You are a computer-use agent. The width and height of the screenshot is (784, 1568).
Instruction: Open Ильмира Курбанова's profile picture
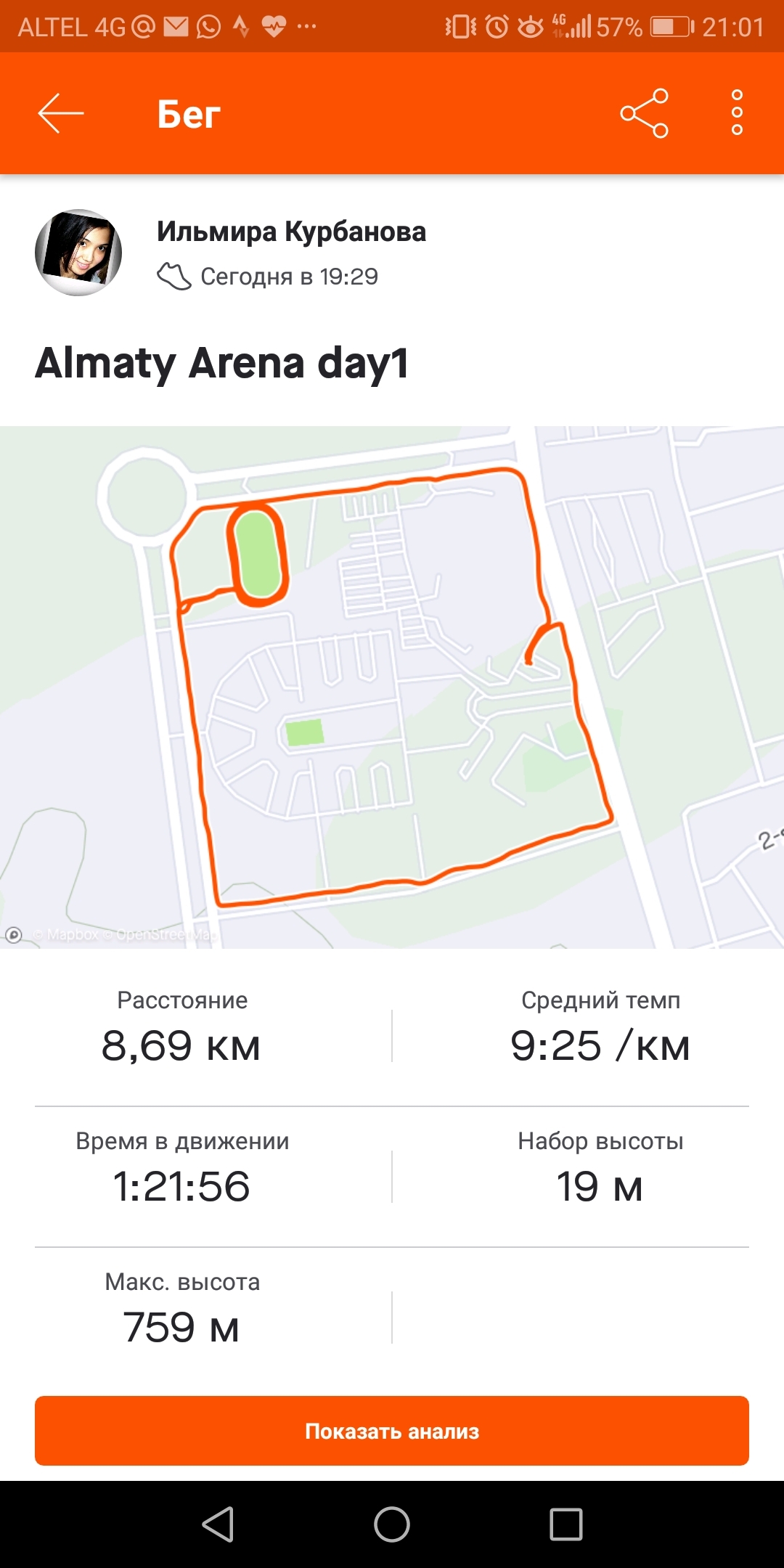click(x=78, y=253)
